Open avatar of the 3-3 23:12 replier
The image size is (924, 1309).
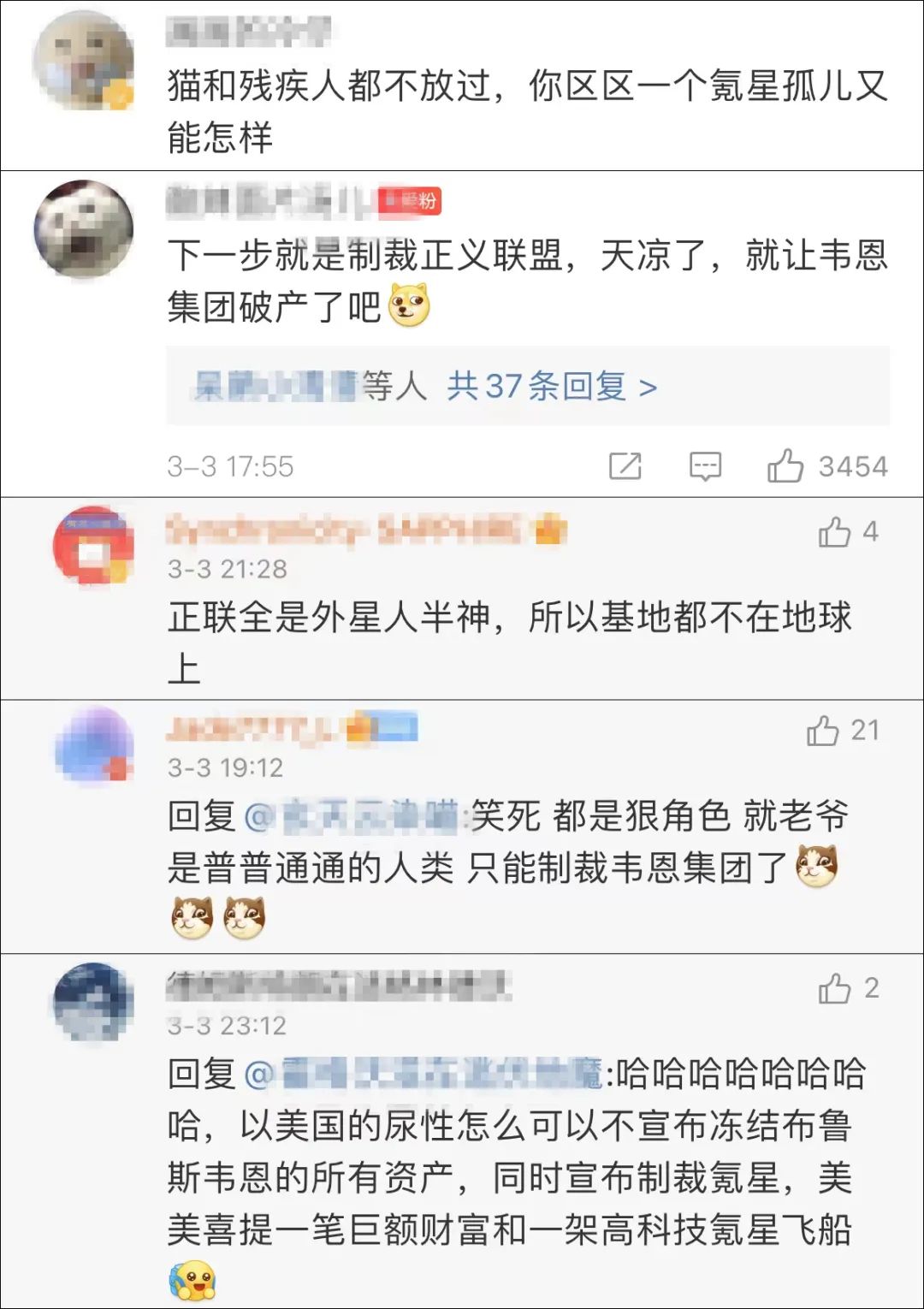pos(92,1001)
